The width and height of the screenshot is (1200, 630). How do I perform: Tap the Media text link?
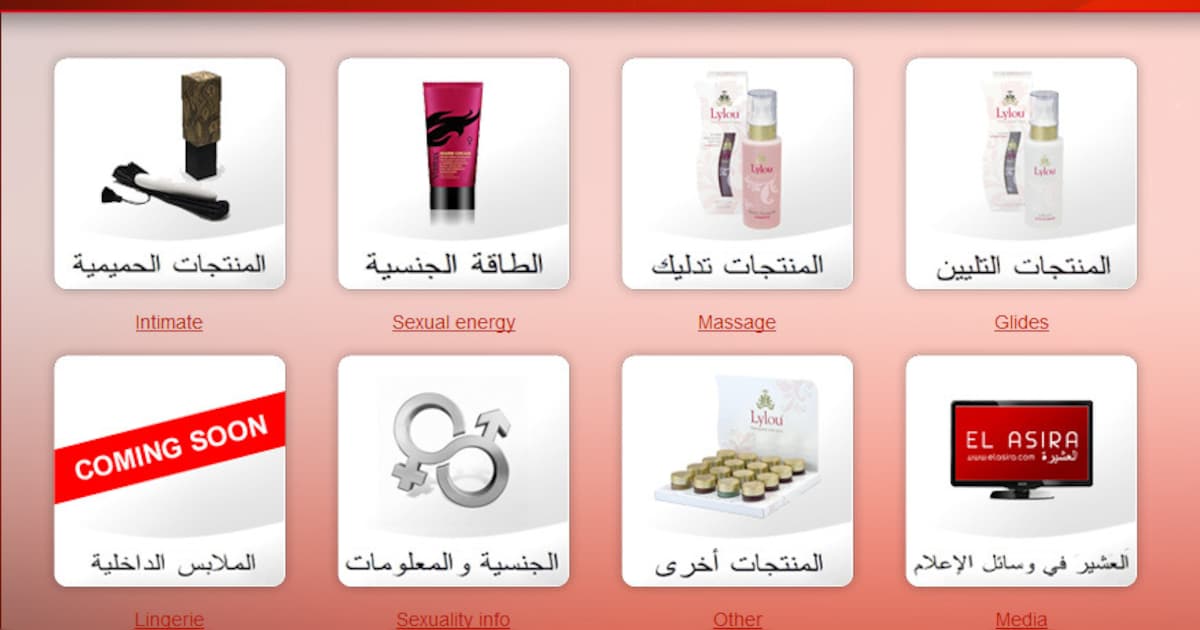1021,620
